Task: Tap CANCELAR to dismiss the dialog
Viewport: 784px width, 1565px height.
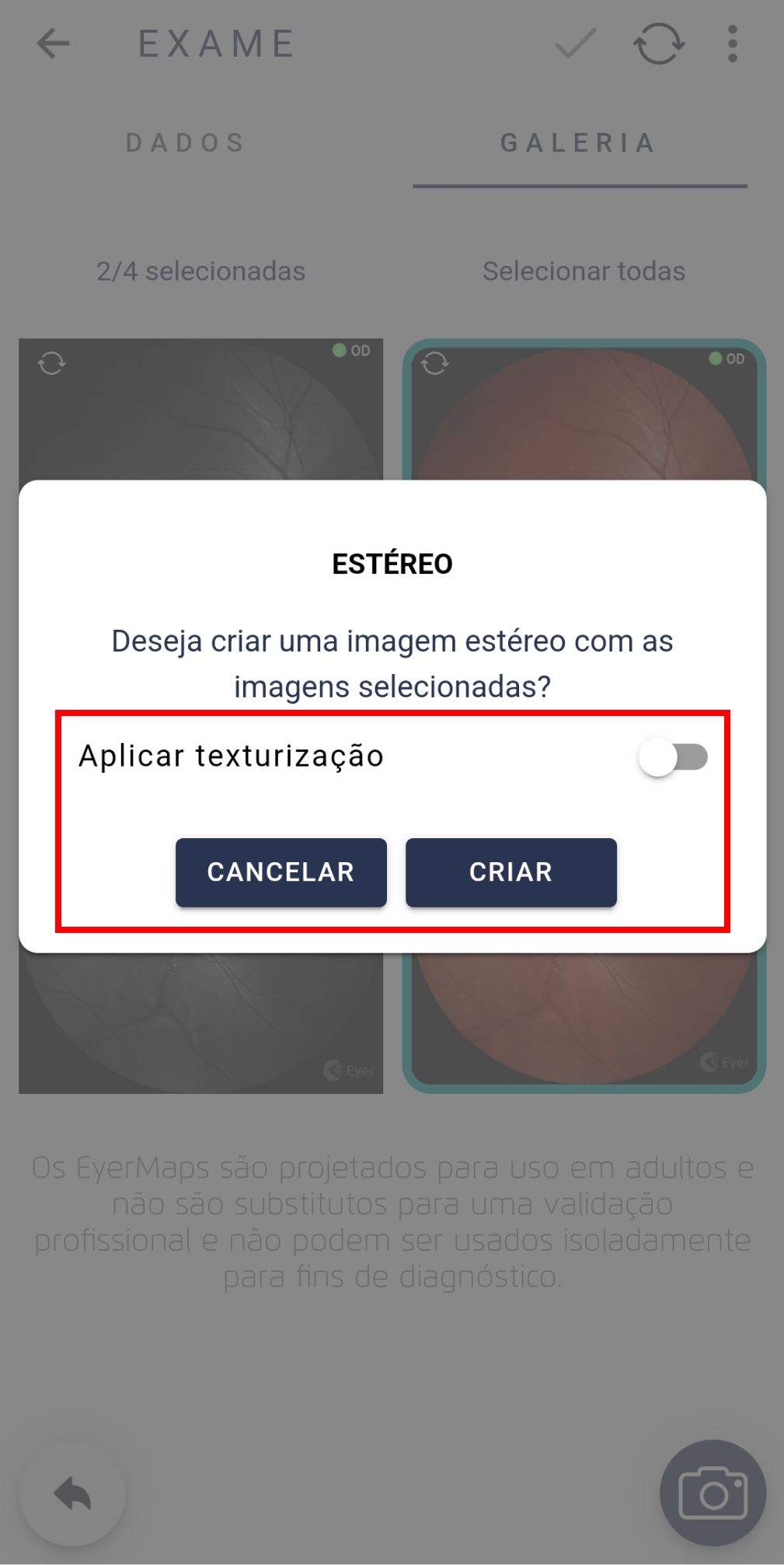Action: coord(281,872)
